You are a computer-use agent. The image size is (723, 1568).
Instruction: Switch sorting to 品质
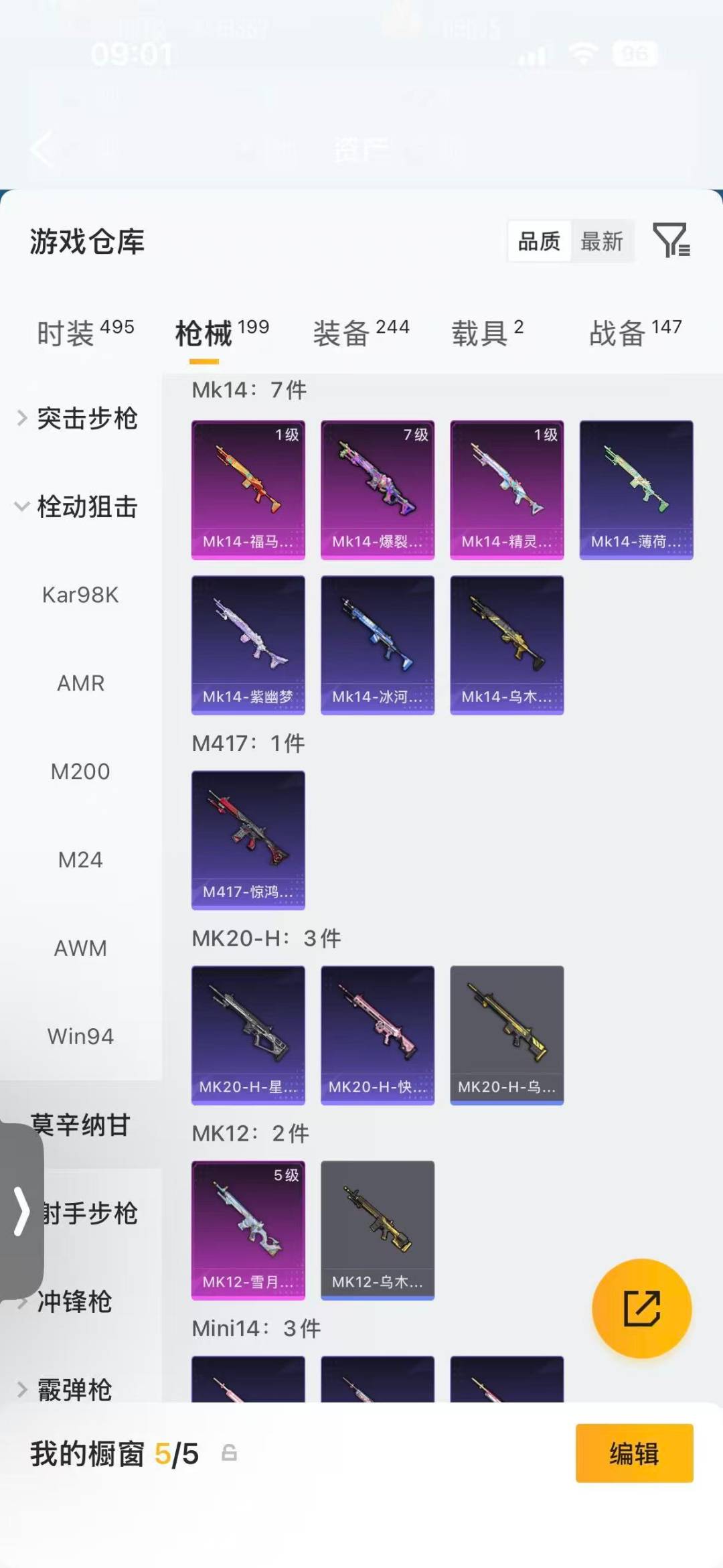540,242
